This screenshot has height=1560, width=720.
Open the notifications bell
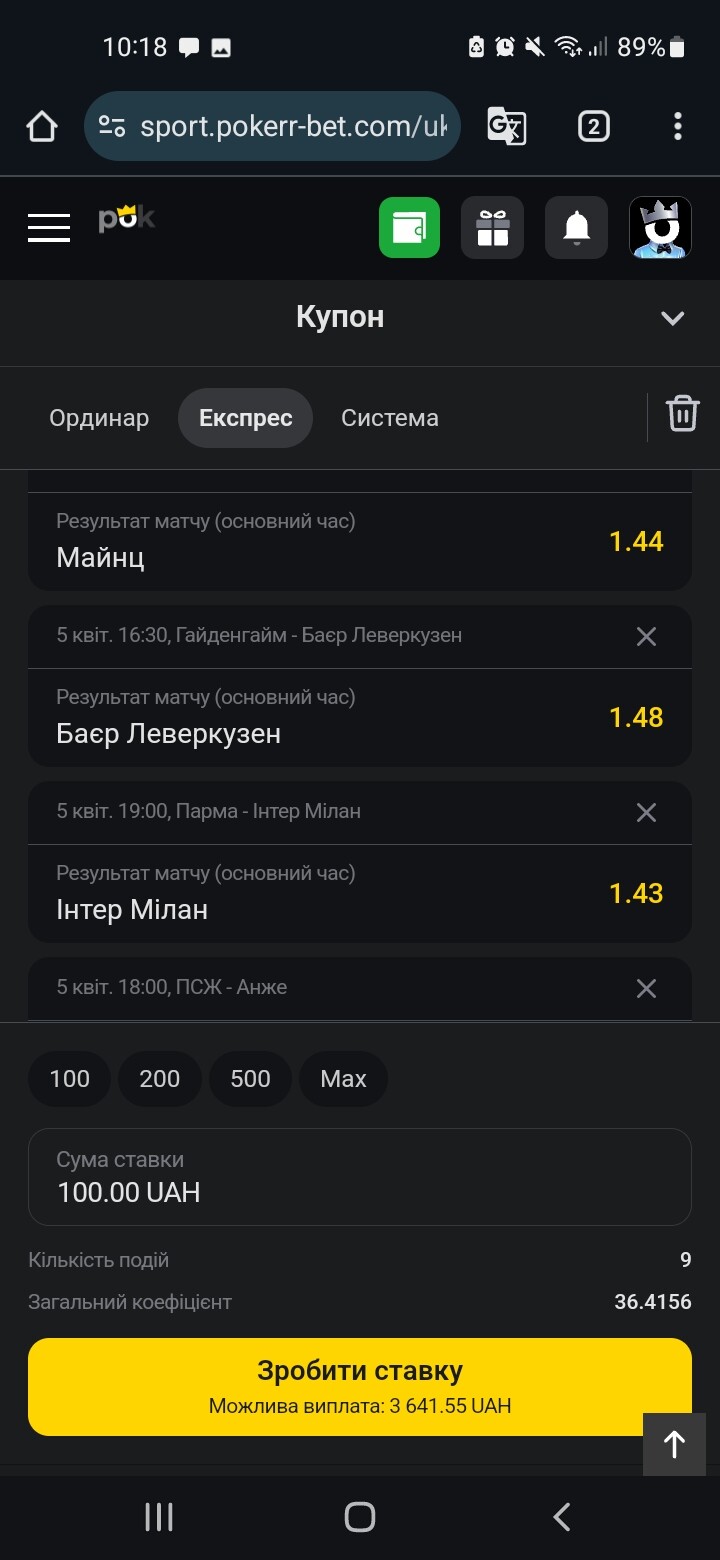(x=576, y=228)
